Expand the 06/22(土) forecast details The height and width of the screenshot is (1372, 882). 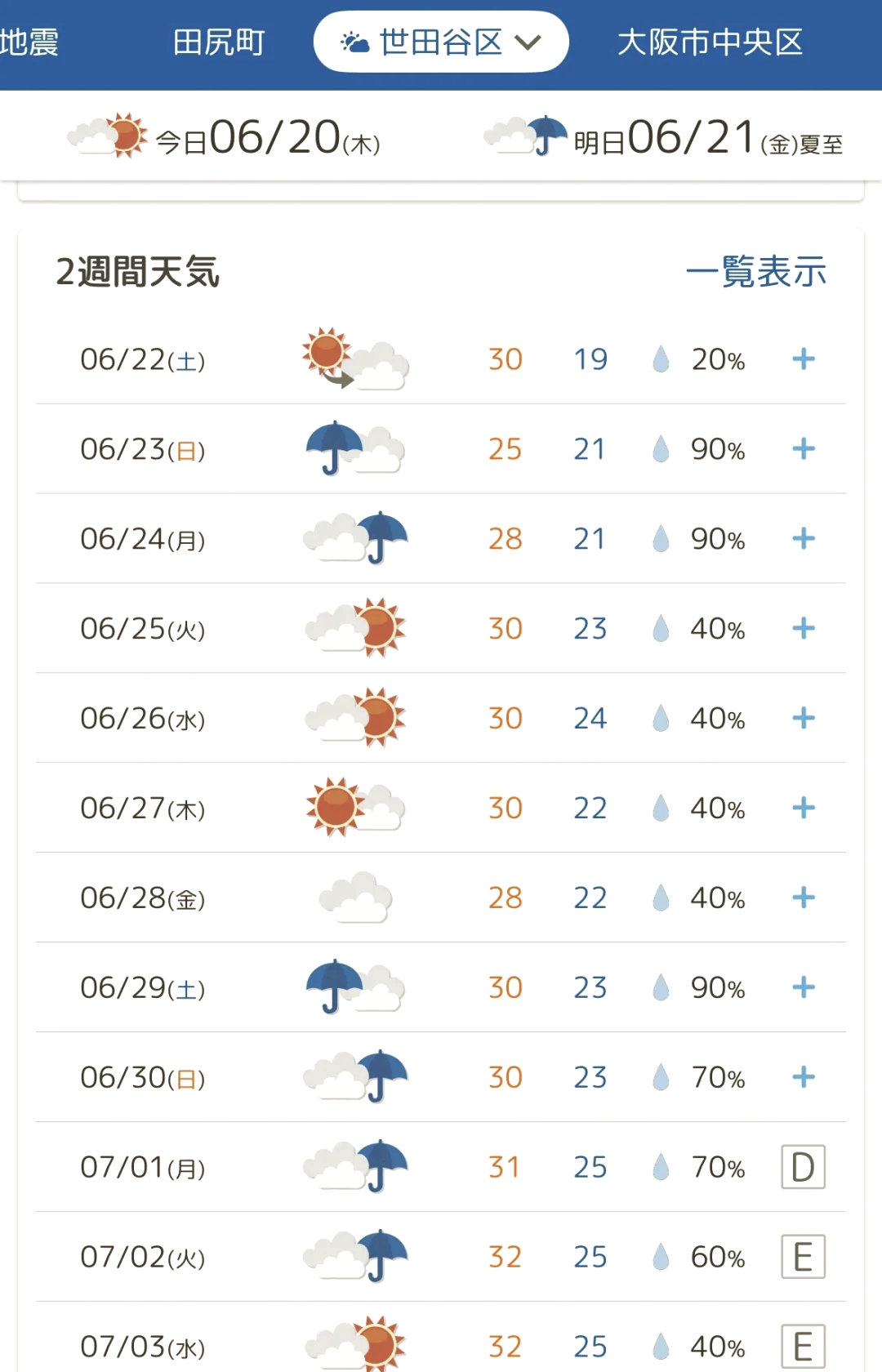(804, 359)
